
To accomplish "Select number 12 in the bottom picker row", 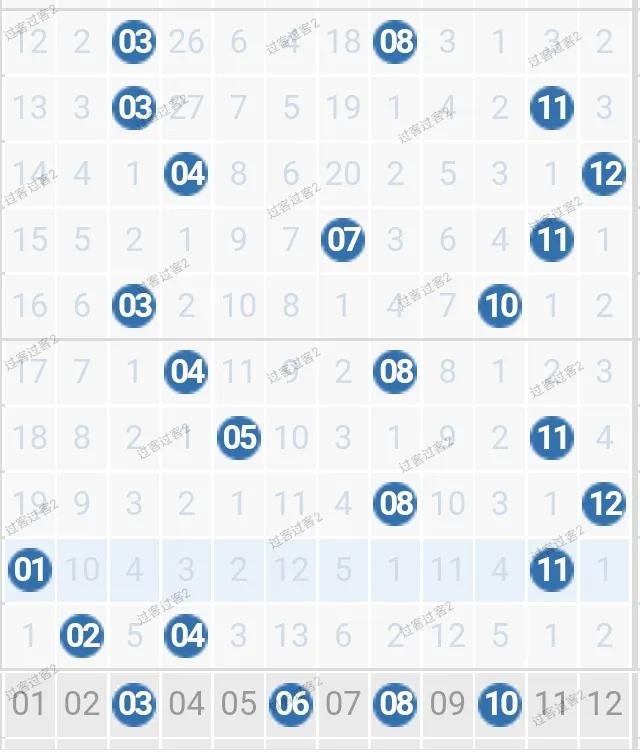I will (605, 705).
